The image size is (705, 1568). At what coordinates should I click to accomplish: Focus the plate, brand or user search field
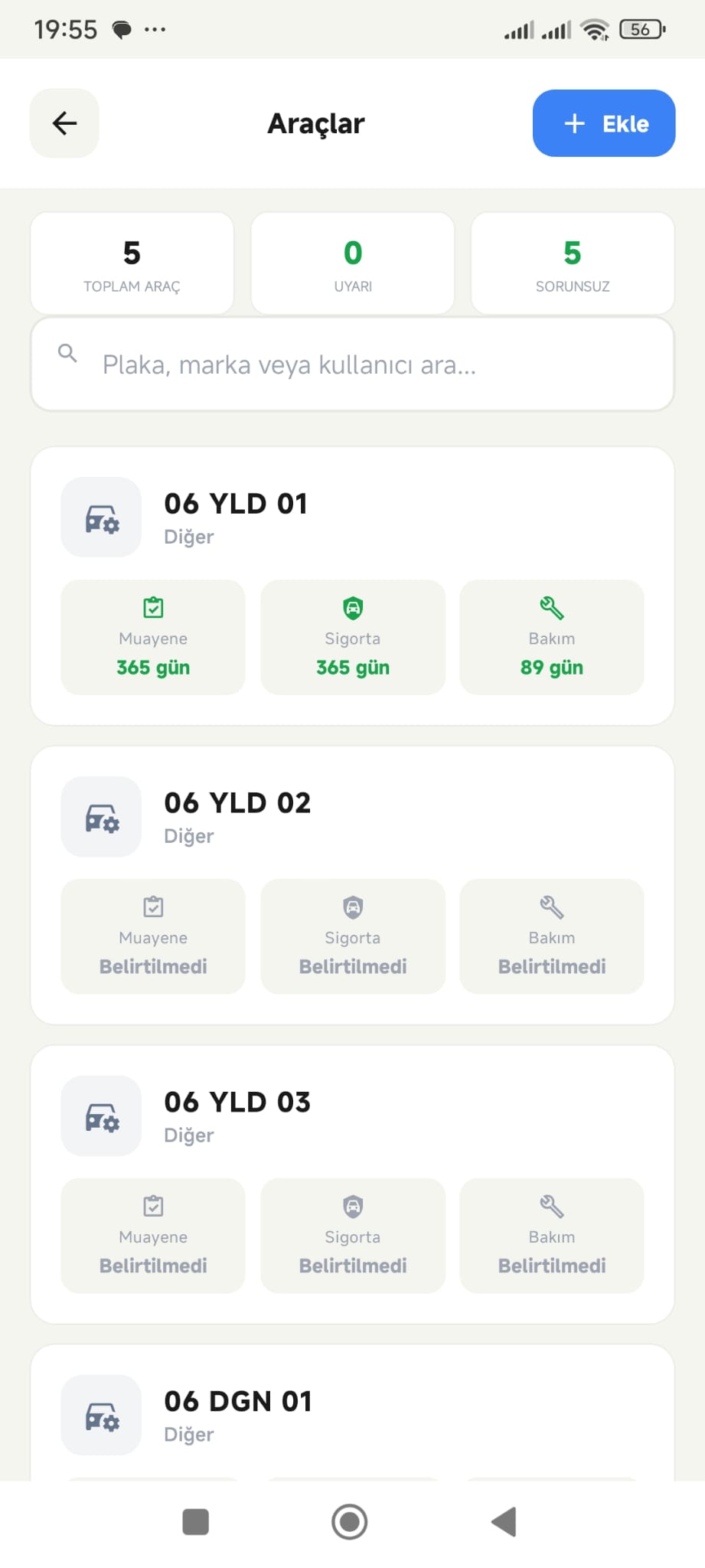tap(352, 364)
